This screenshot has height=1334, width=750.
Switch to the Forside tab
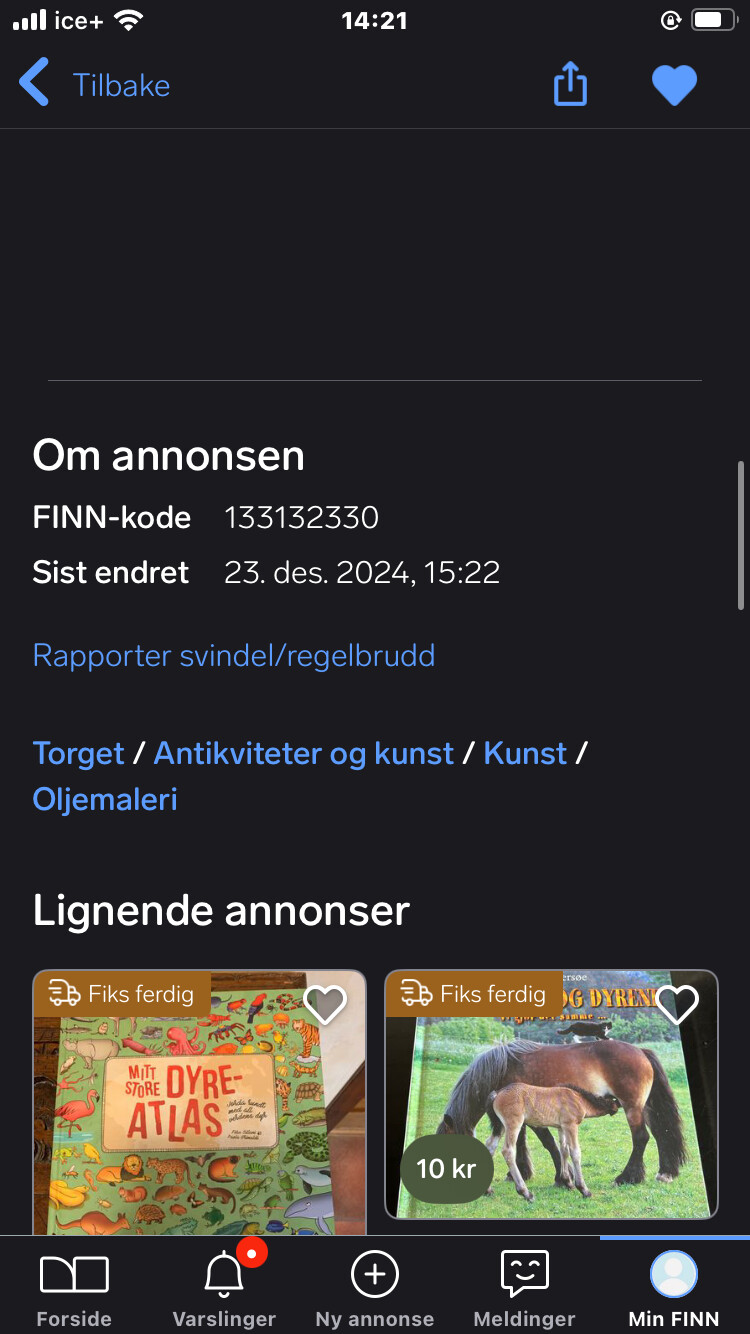tap(74, 1289)
